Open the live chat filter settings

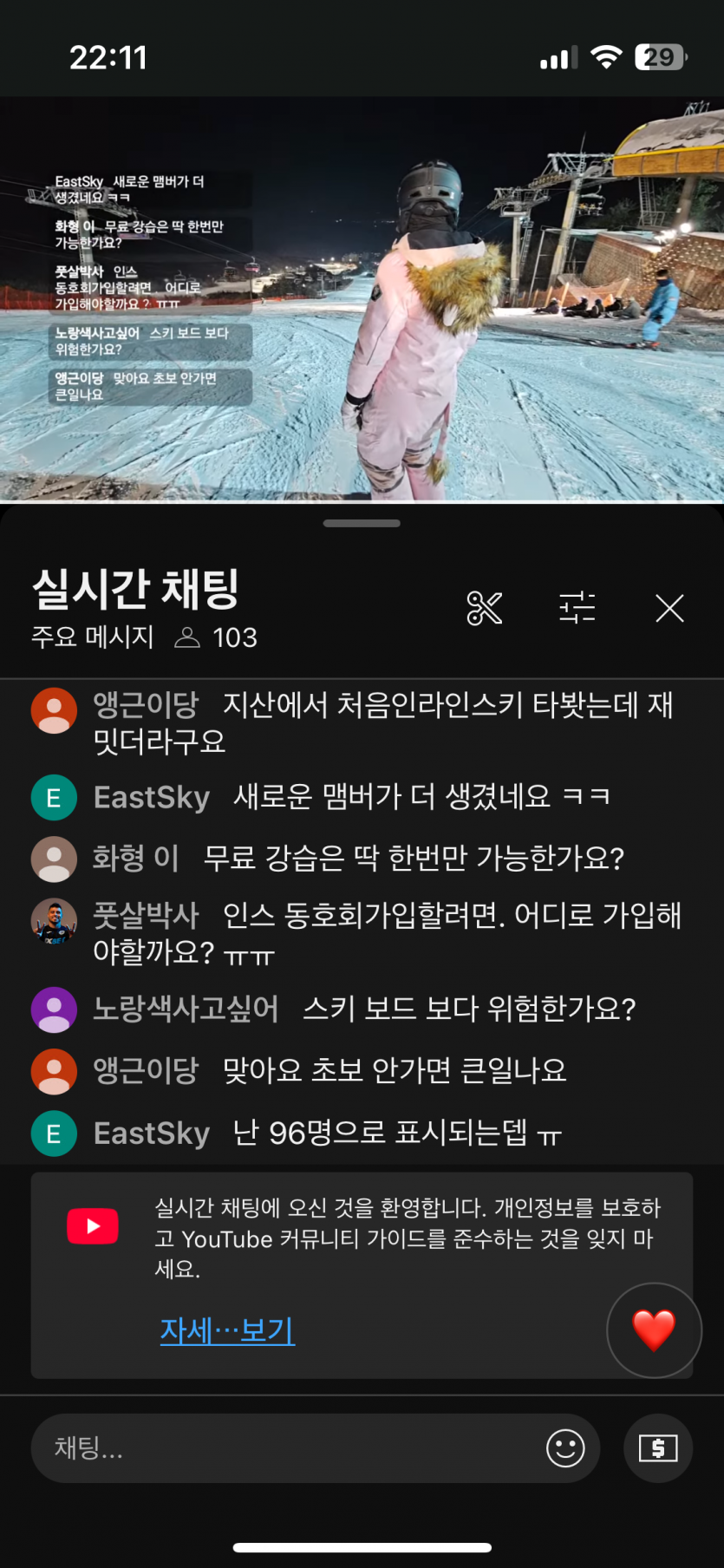click(577, 608)
